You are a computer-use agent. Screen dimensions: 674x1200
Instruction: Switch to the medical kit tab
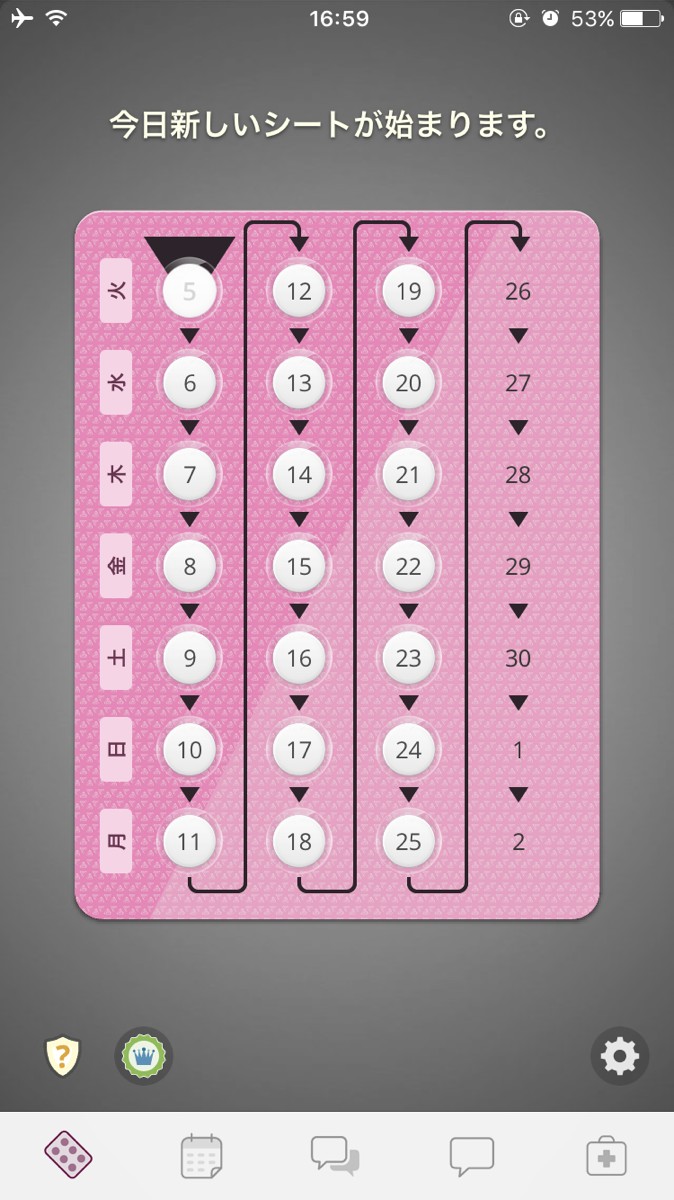606,1157
